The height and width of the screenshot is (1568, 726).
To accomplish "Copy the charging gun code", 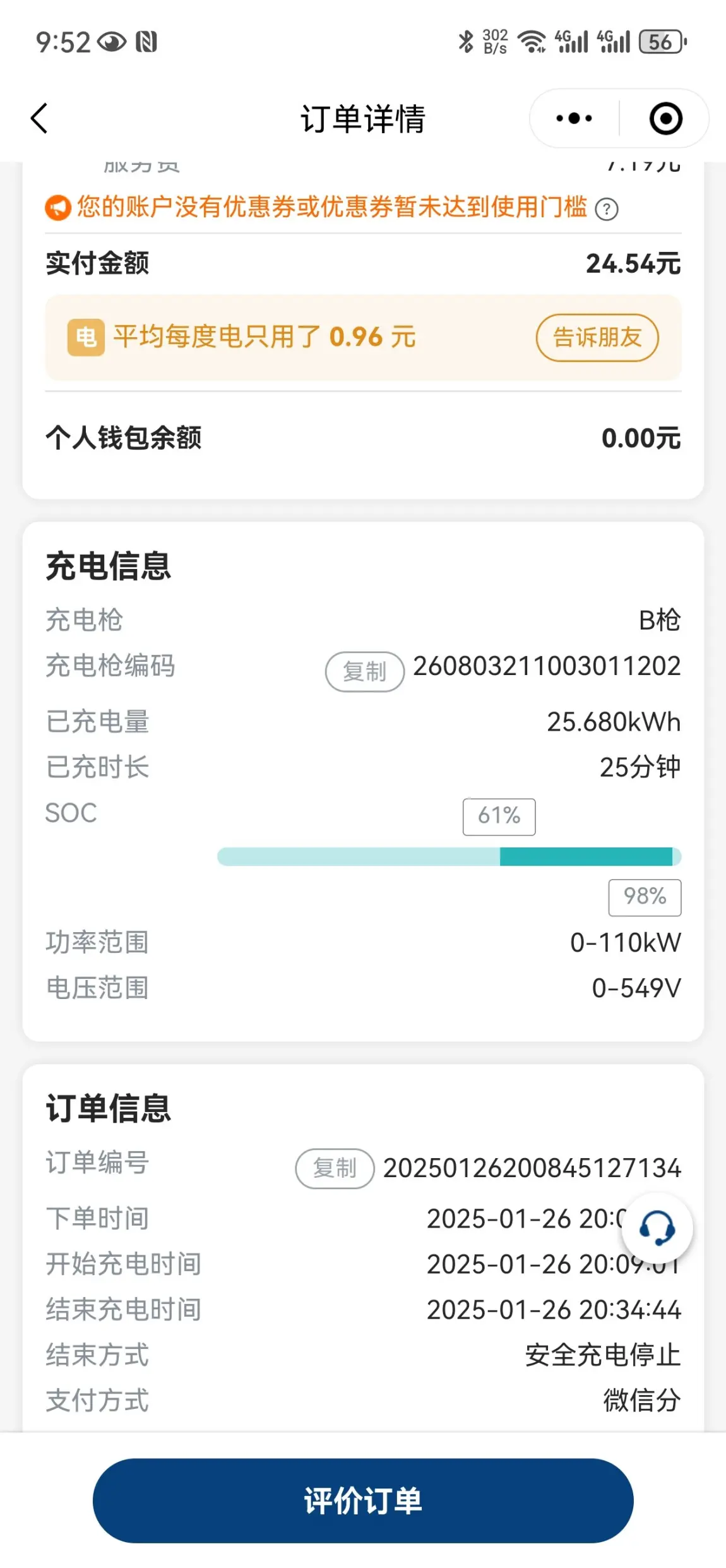I will point(365,671).
